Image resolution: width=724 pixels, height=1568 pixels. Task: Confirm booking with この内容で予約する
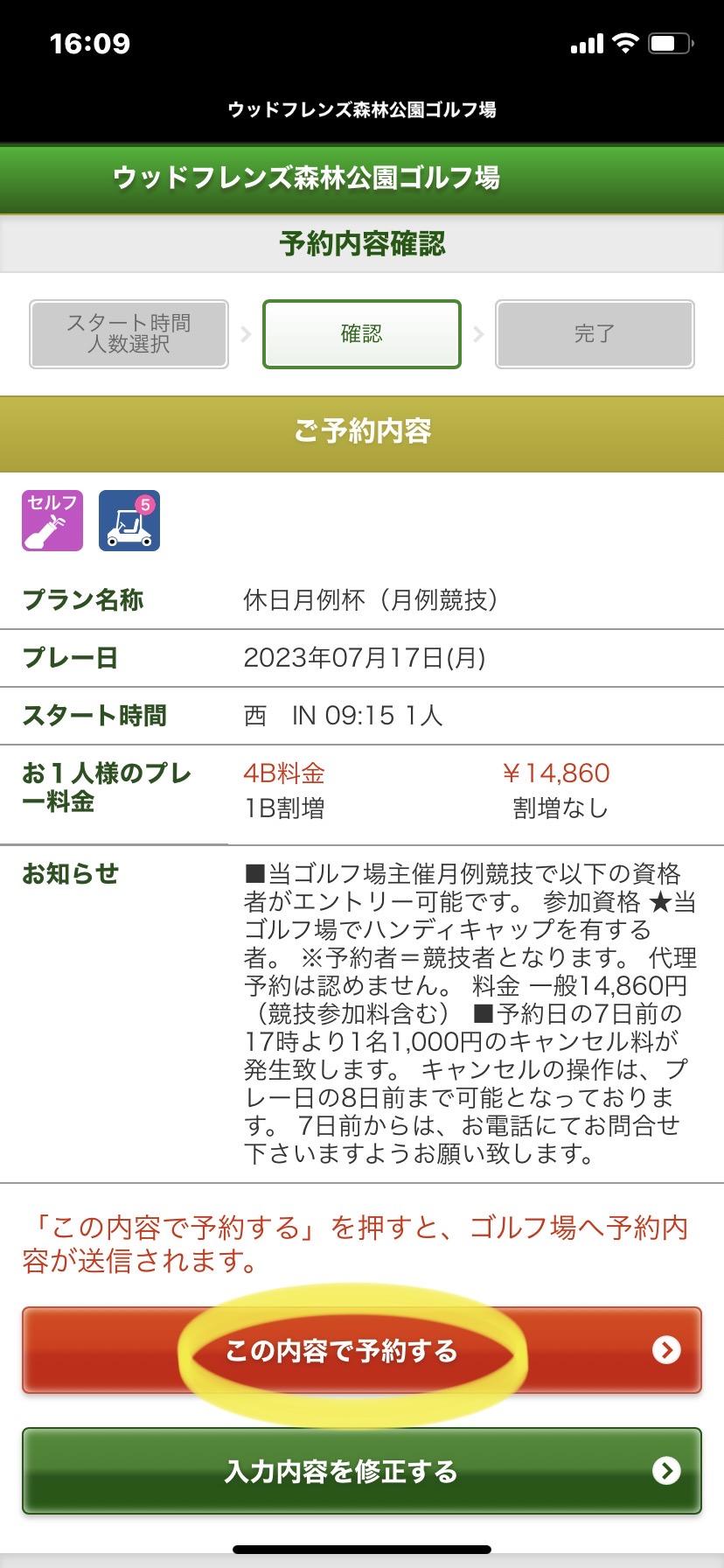click(x=361, y=1350)
